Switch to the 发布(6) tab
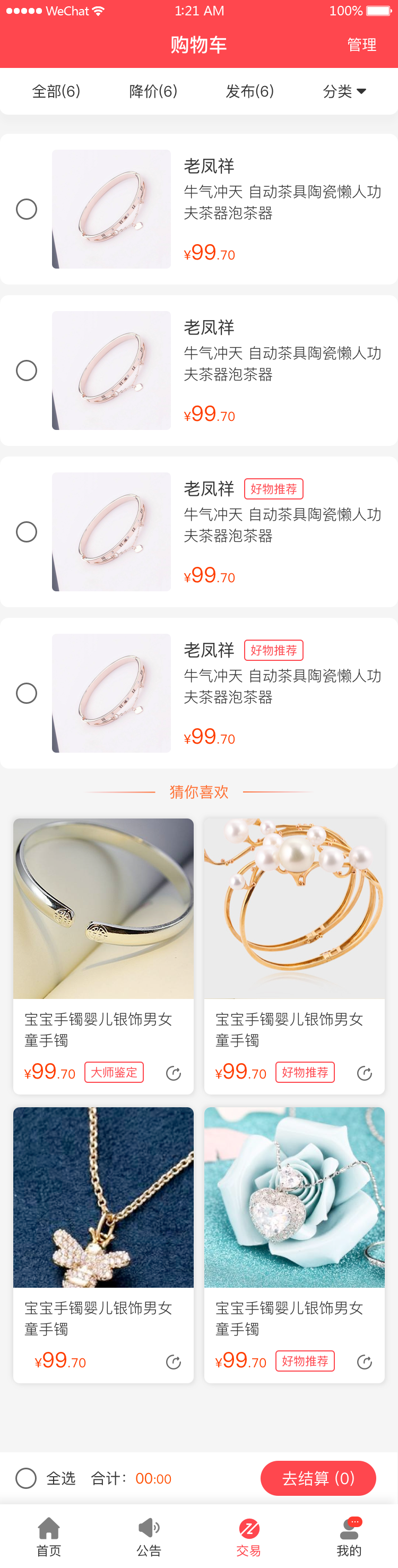 pyautogui.click(x=249, y=91)
